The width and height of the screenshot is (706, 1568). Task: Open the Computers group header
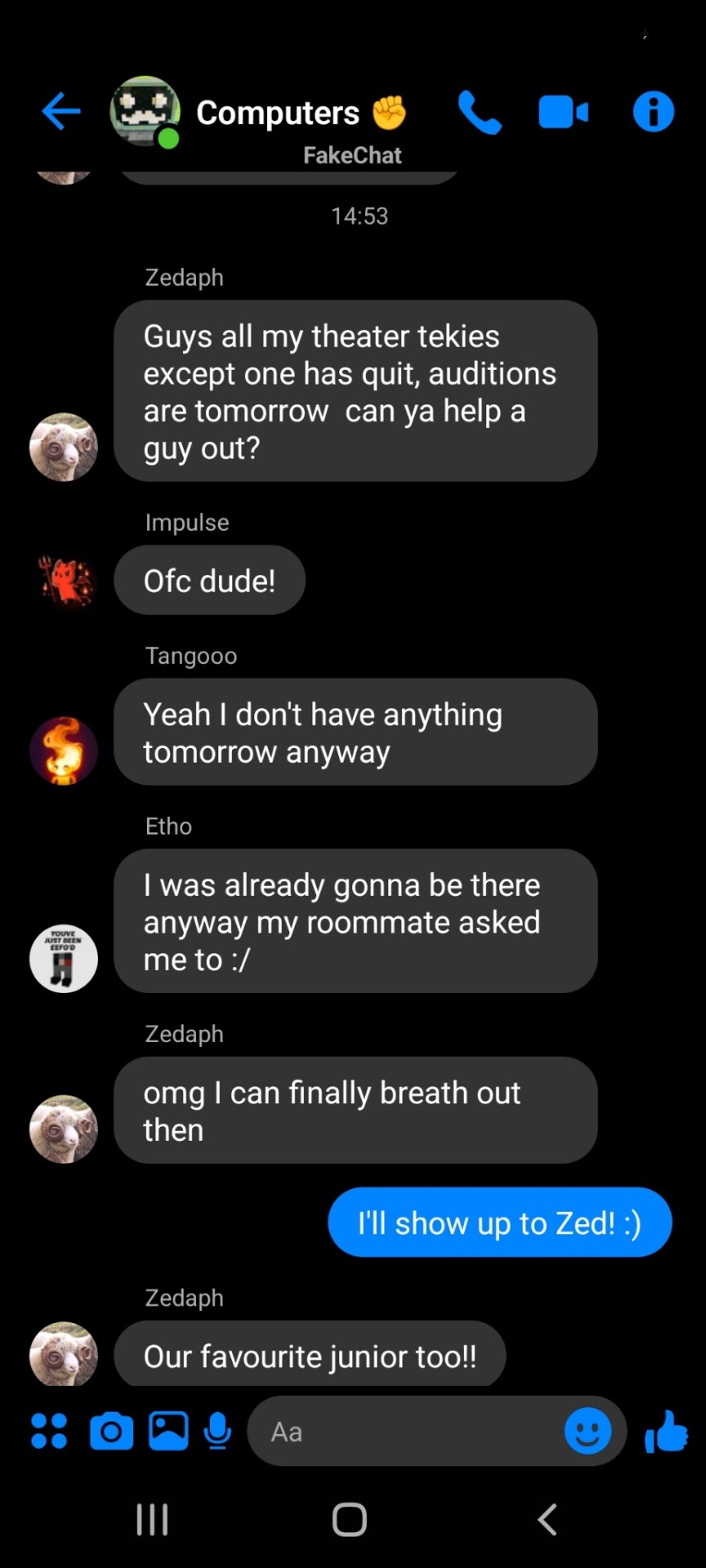(x=278, y=113)
